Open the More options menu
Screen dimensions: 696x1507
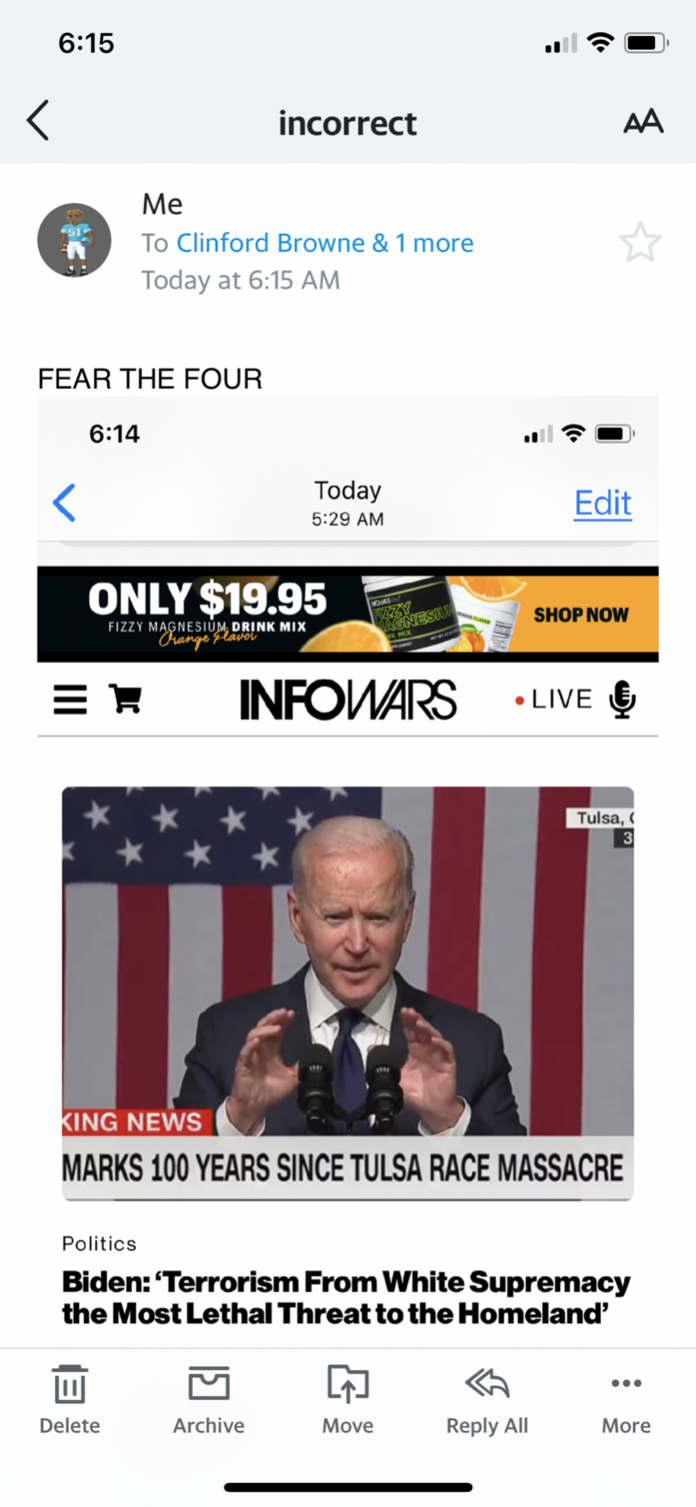point(626,1400)
